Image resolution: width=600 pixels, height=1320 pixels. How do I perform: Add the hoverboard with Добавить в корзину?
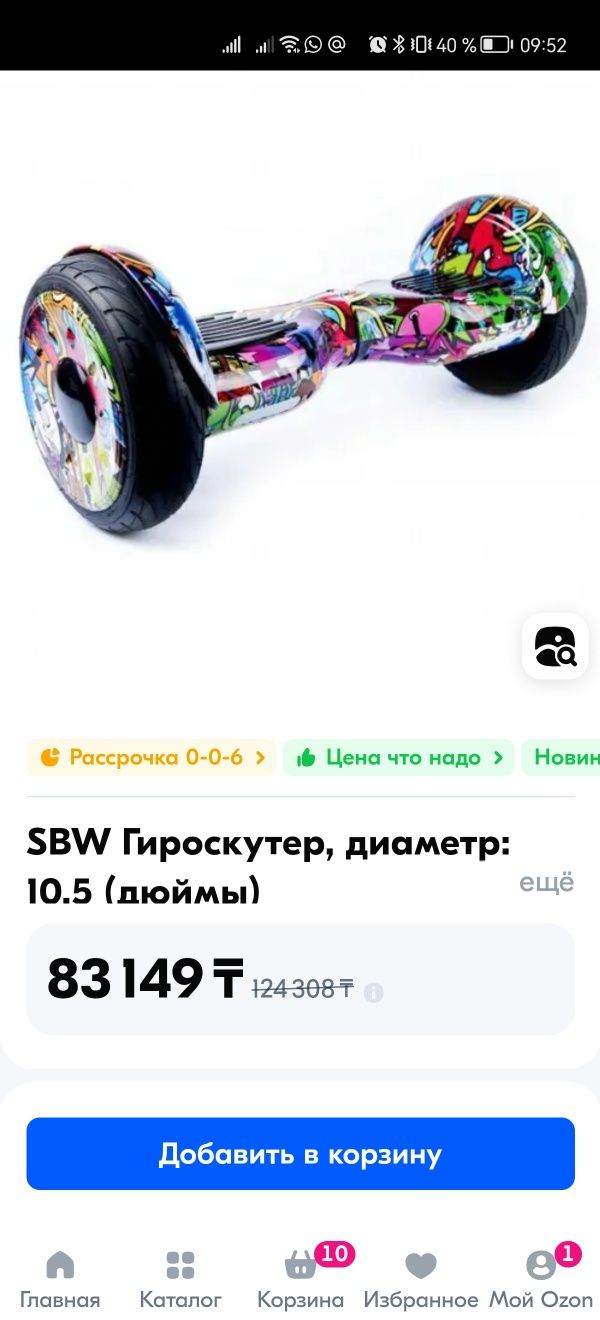tap(300, 1154)
